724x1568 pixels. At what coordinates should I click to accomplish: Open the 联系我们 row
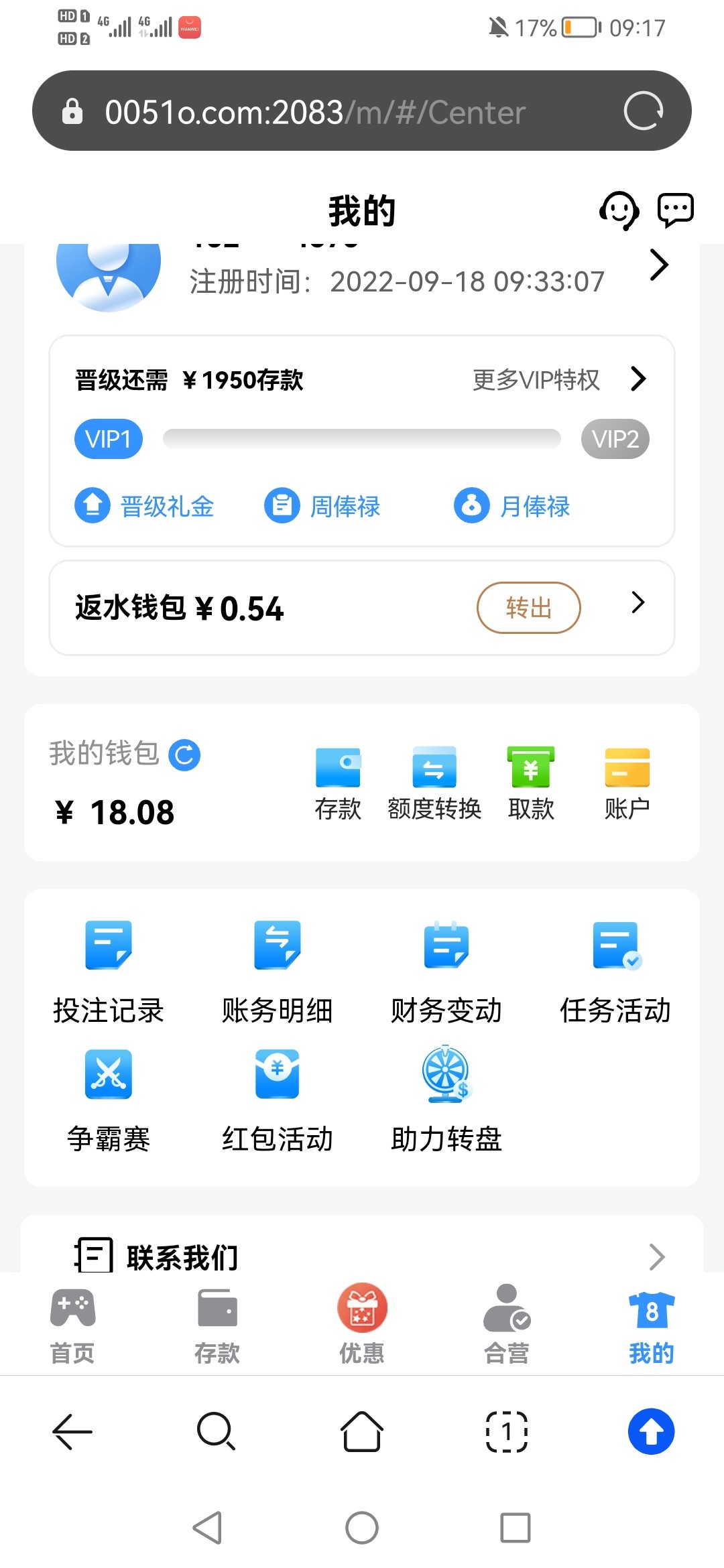[362, 1256]
